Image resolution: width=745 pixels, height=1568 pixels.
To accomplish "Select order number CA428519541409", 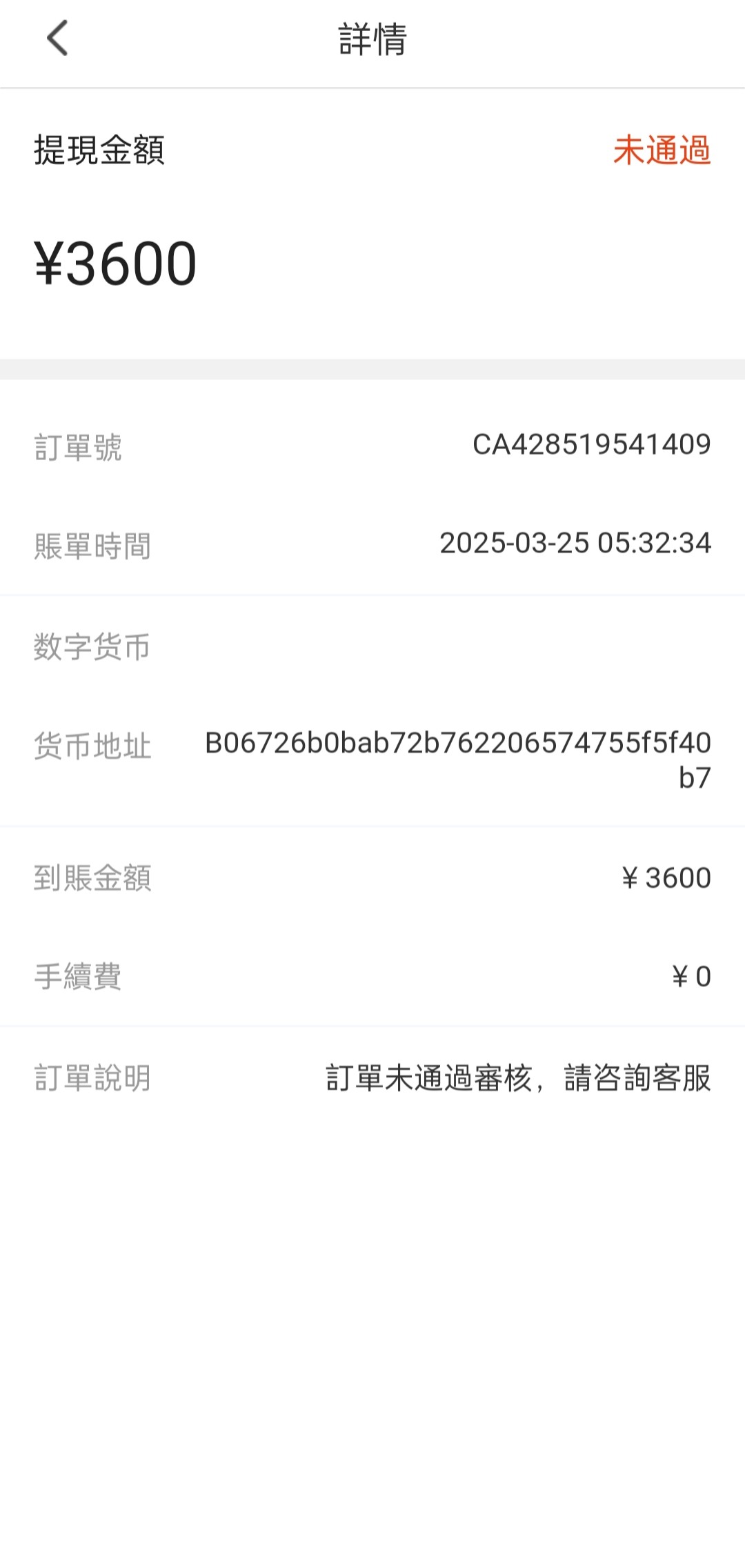I will [x=592, y=445].
